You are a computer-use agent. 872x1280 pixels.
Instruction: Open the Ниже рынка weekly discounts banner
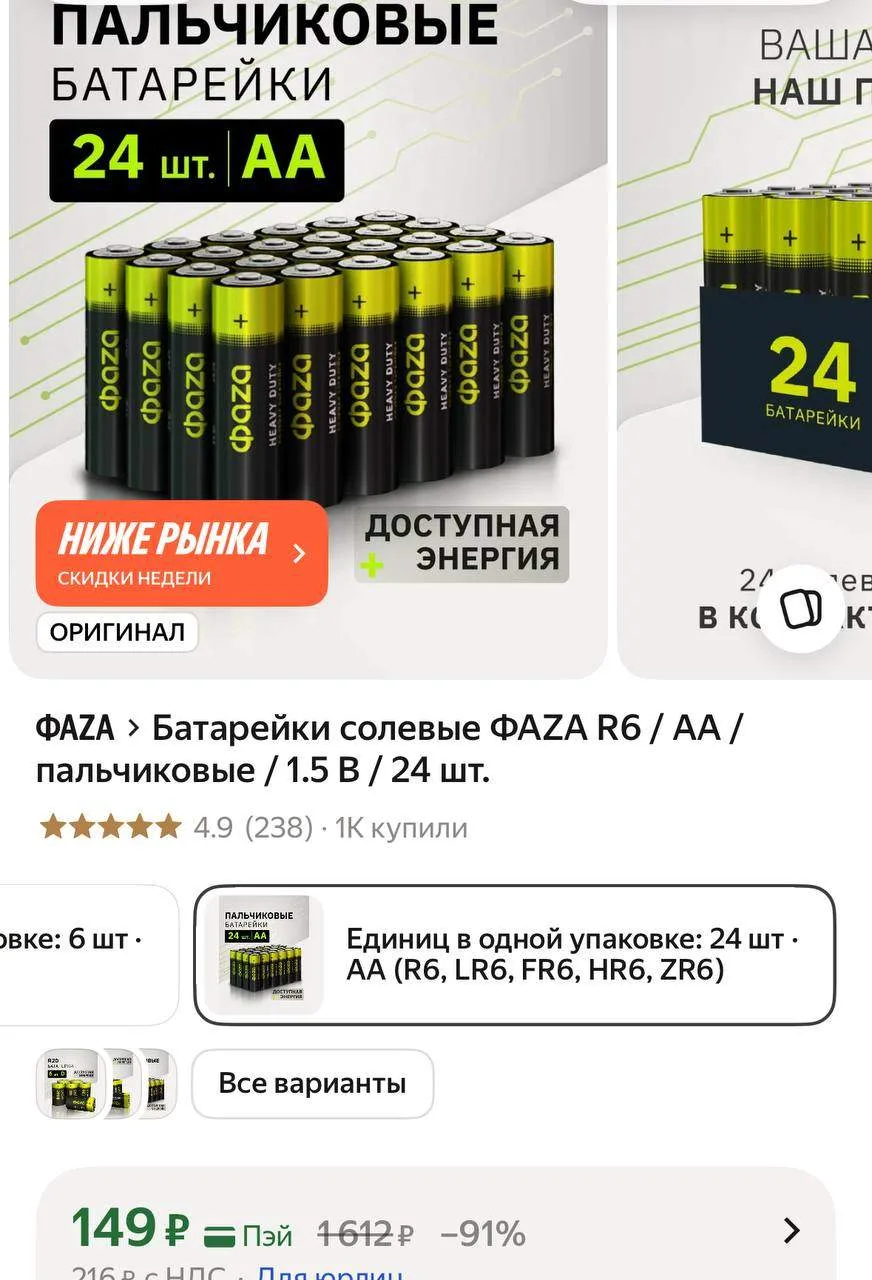point(182,553)
